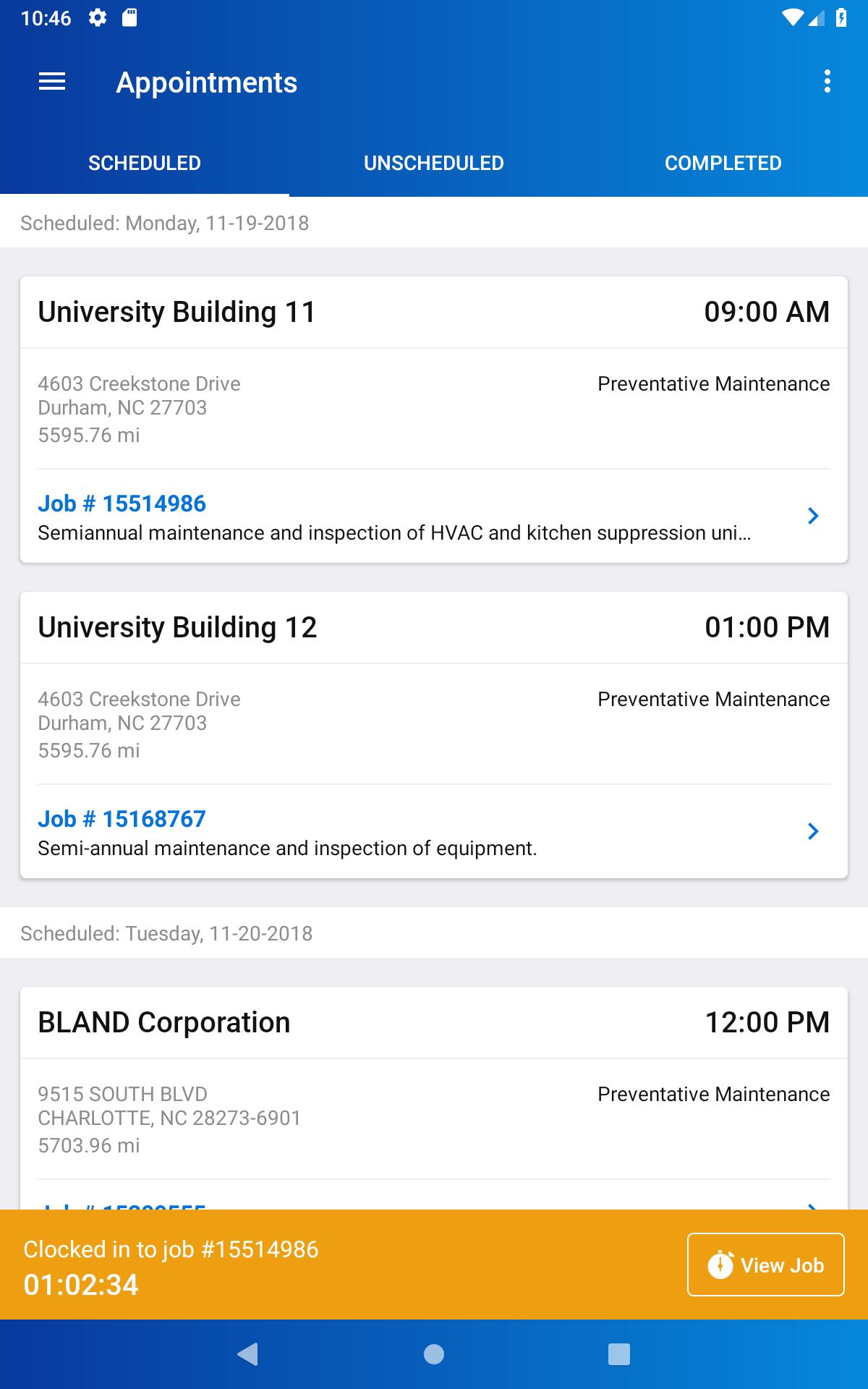Open the University Building 11 appointment card
Viewport: 868px width, 1389px height.
[434, 420]
